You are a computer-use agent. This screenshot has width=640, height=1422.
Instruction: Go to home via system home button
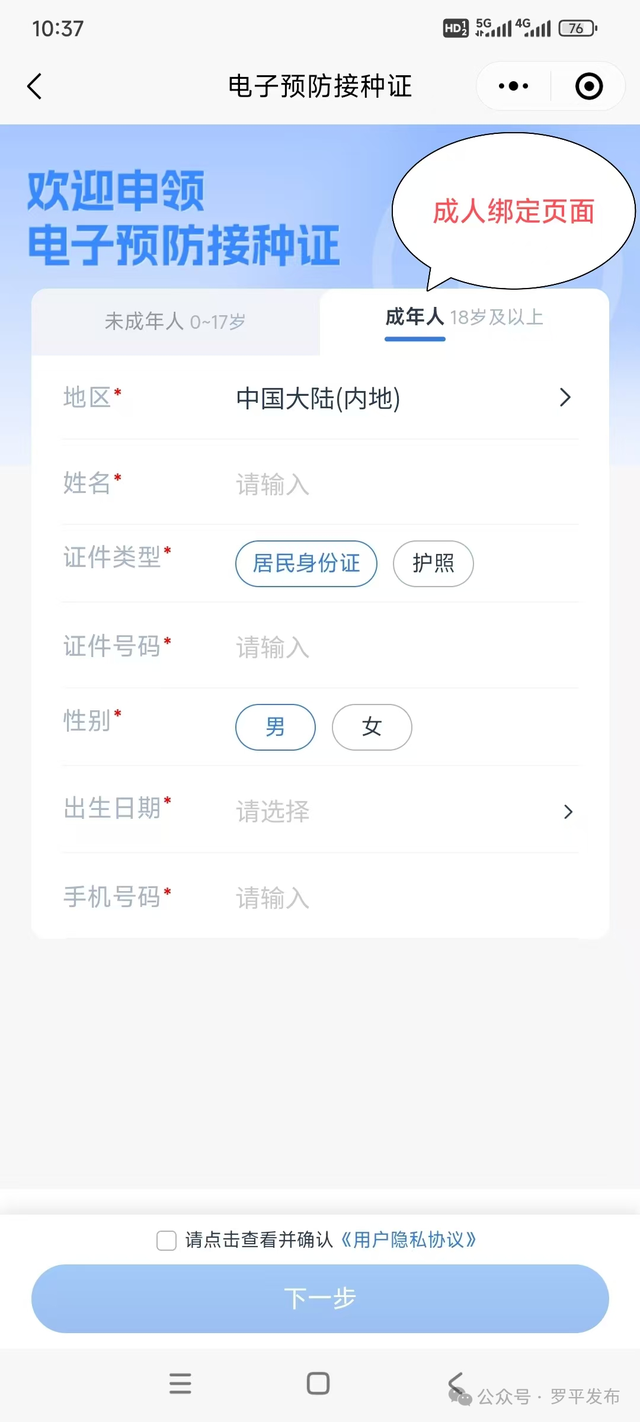pos(318,1383)
